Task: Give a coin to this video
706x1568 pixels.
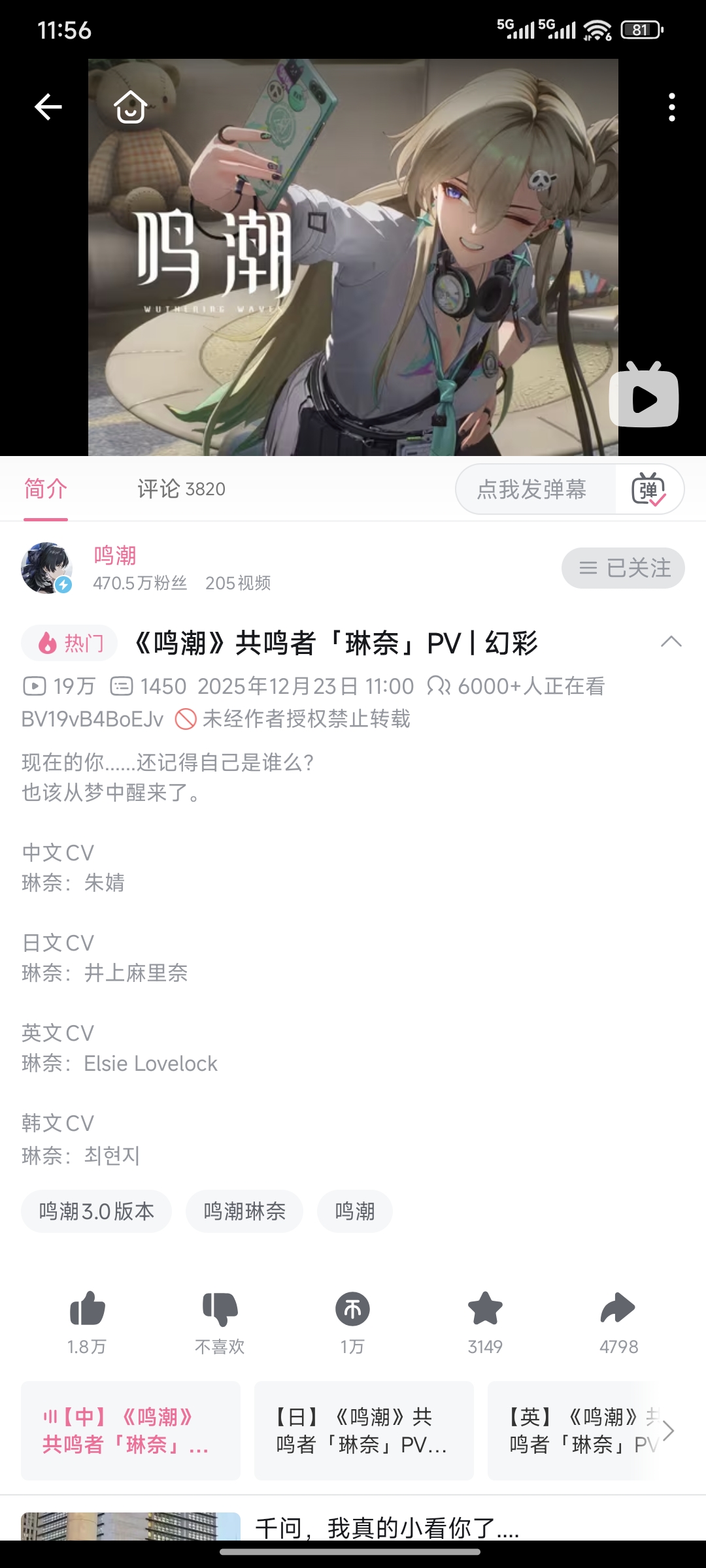Action: tap(352, 1309)
